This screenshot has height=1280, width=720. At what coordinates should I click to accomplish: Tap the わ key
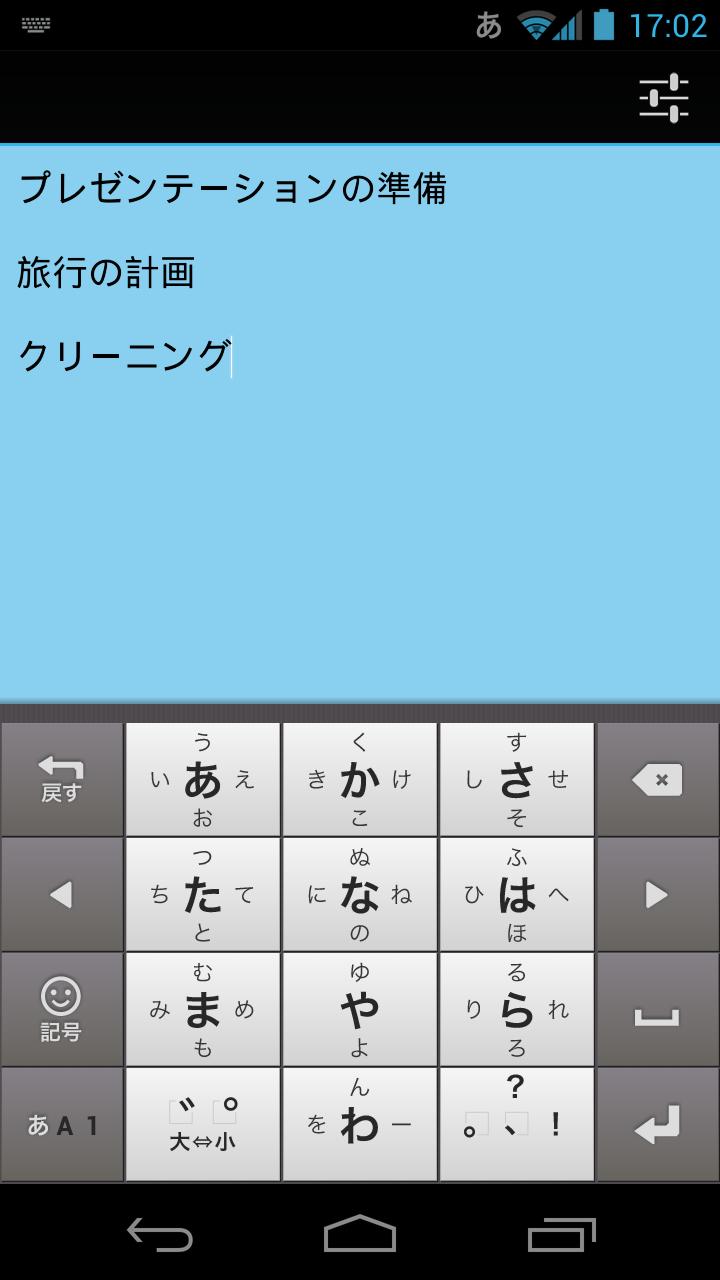tap(360, 1125)
